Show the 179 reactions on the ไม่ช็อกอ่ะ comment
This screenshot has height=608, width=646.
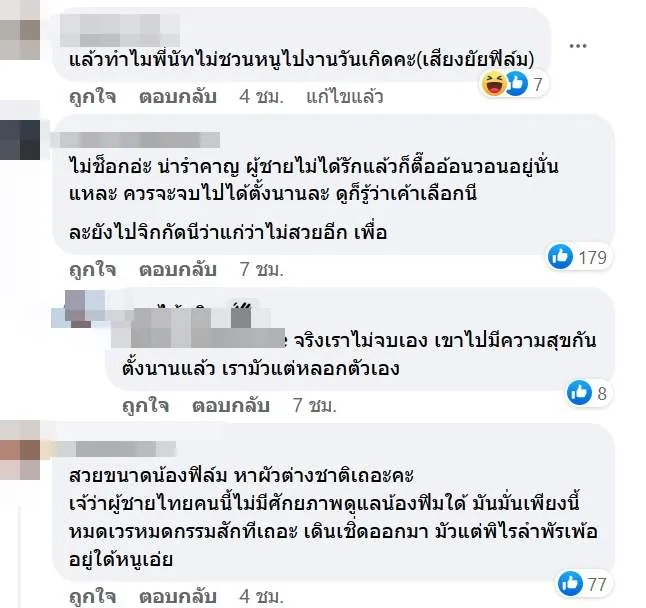coord(579,257)
